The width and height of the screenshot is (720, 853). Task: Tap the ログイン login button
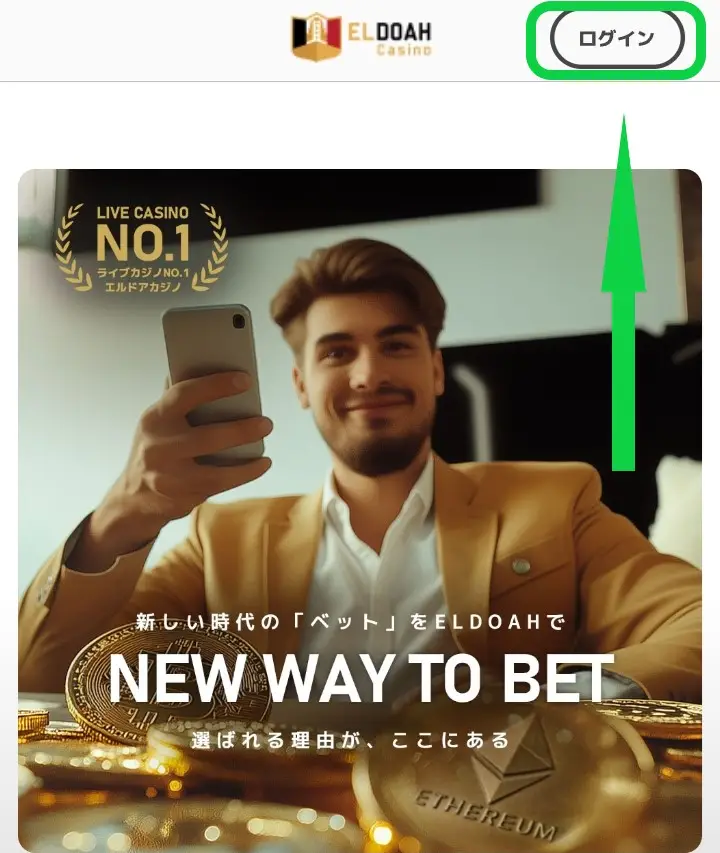click(x=617, y=40)
